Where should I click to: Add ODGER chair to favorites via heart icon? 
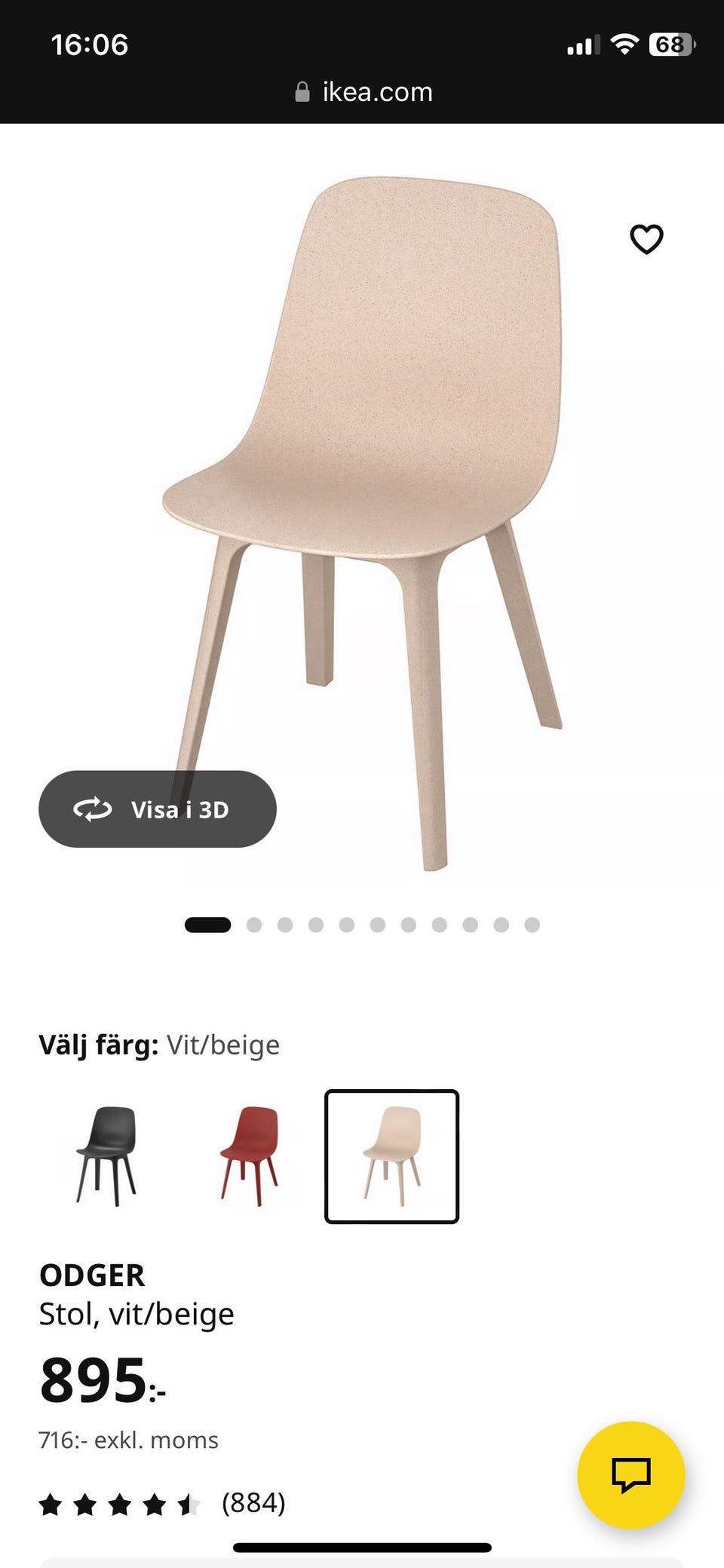click(x=646, y=239)
